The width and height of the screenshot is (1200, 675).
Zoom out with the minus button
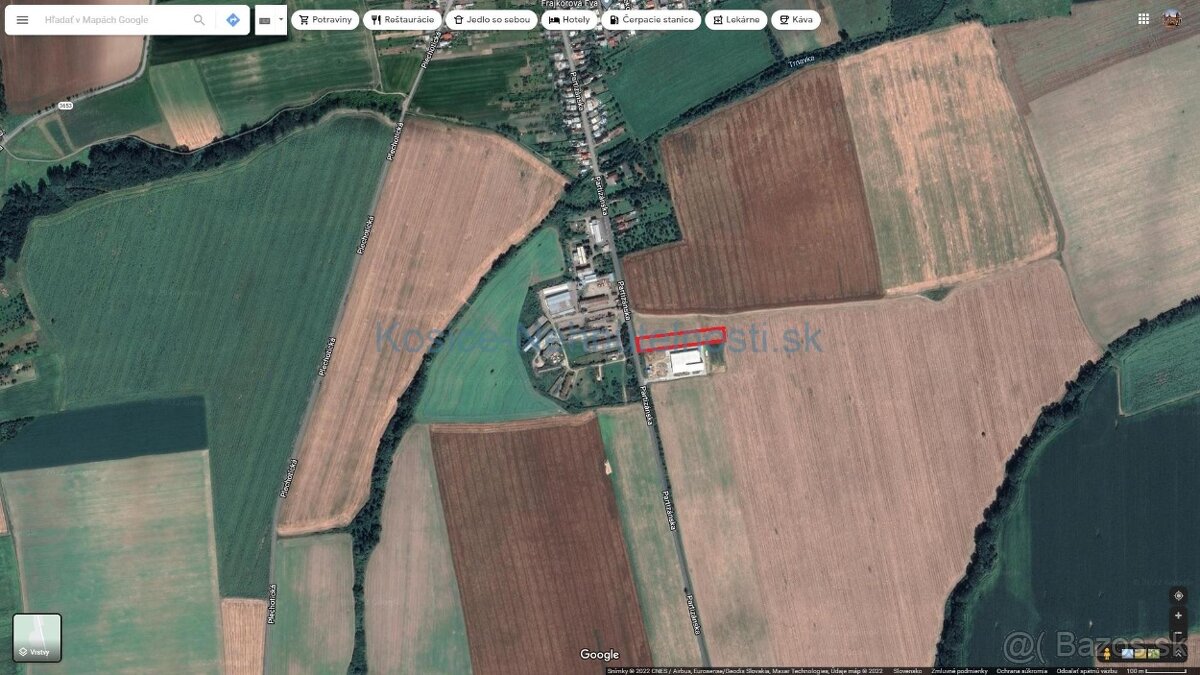coord(1178,634)
